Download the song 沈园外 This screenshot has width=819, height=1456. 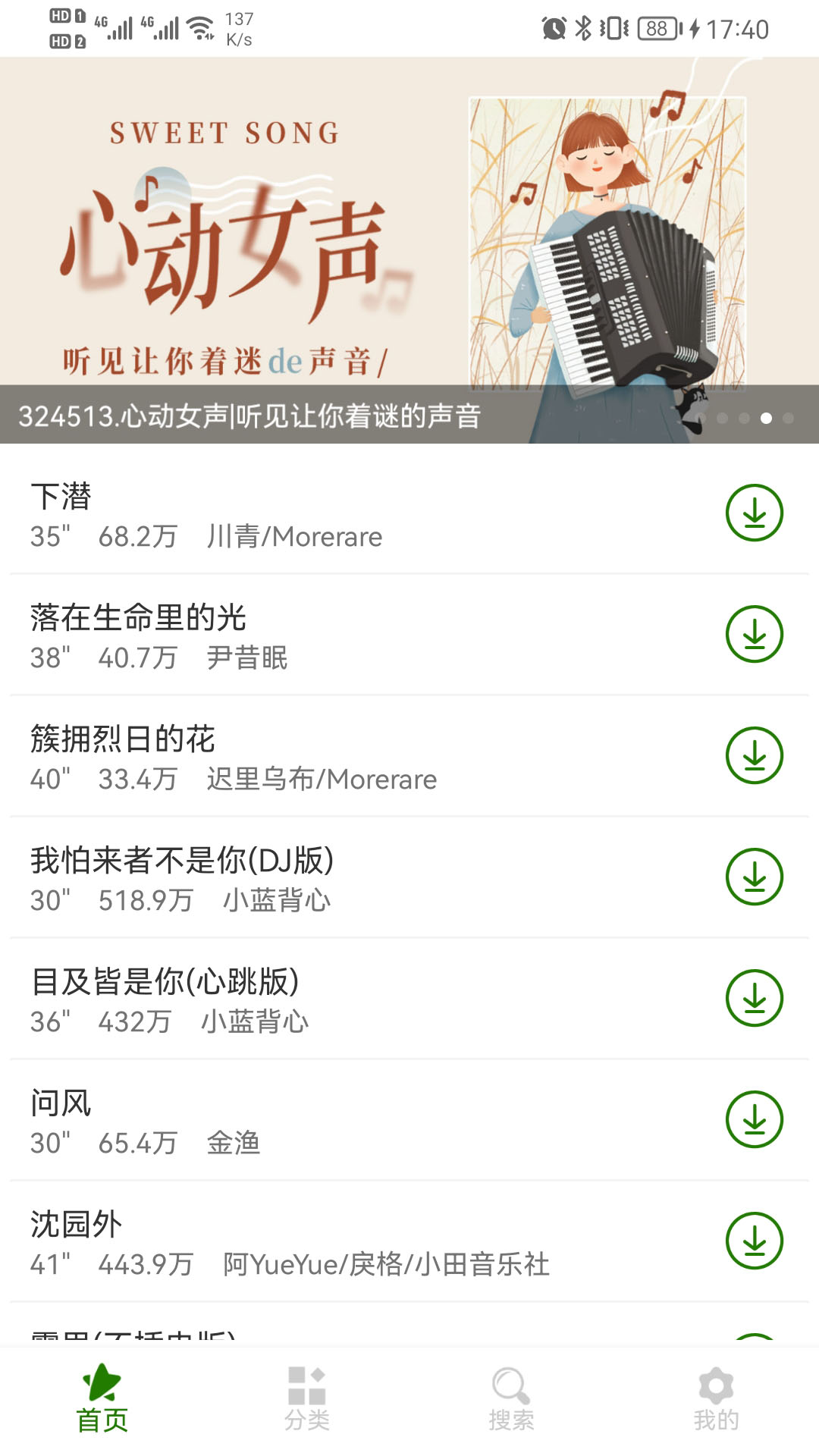(754, 1241)
